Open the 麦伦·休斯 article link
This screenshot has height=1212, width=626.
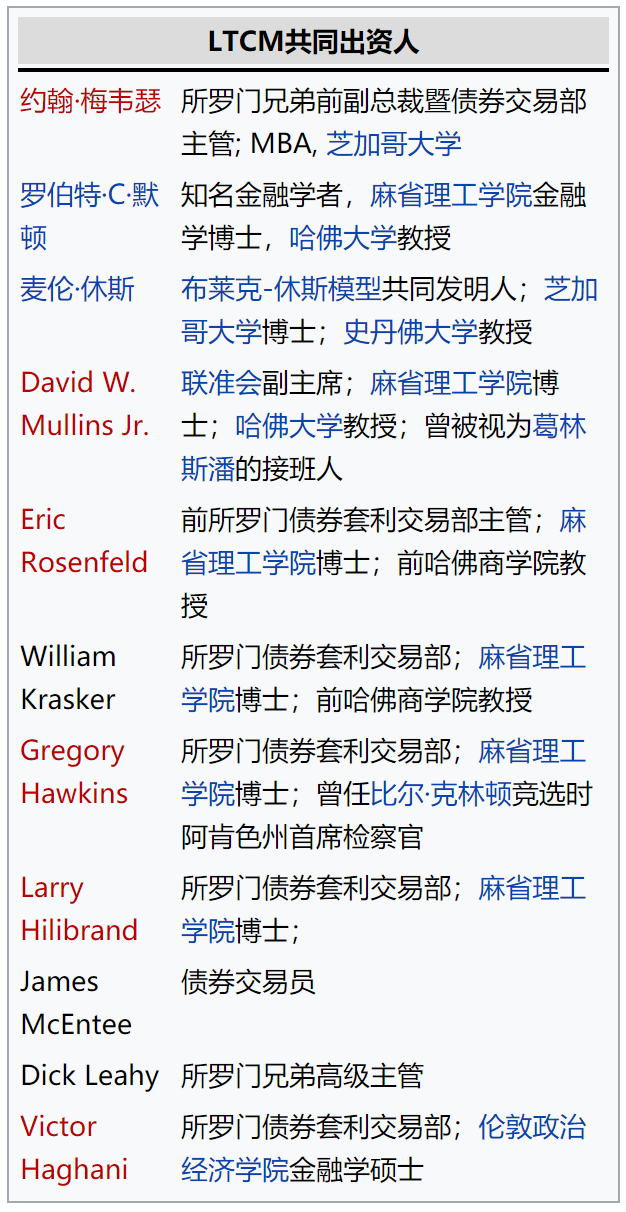pyautogui.click(x=77, y=289)
